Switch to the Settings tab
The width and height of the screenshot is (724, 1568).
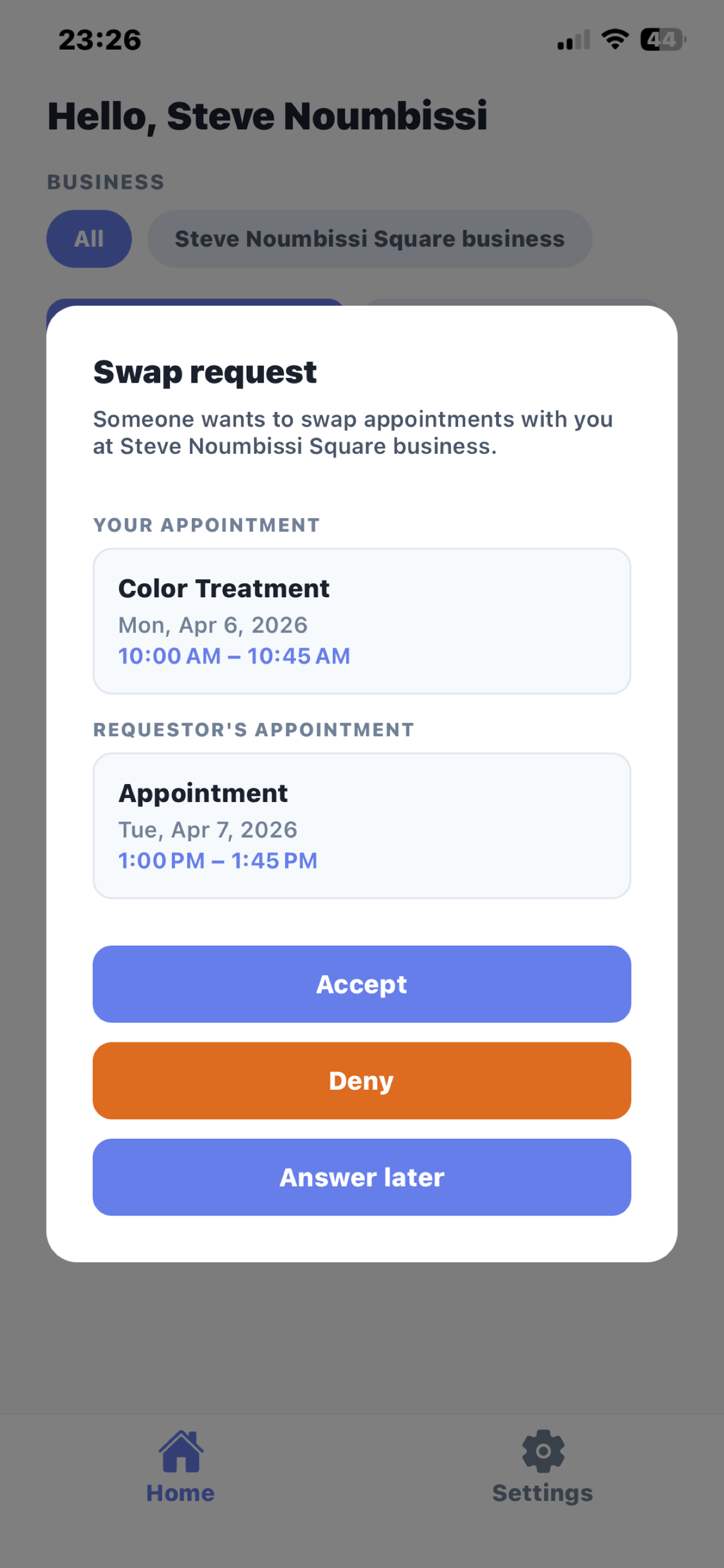[x=542, y=1468]
